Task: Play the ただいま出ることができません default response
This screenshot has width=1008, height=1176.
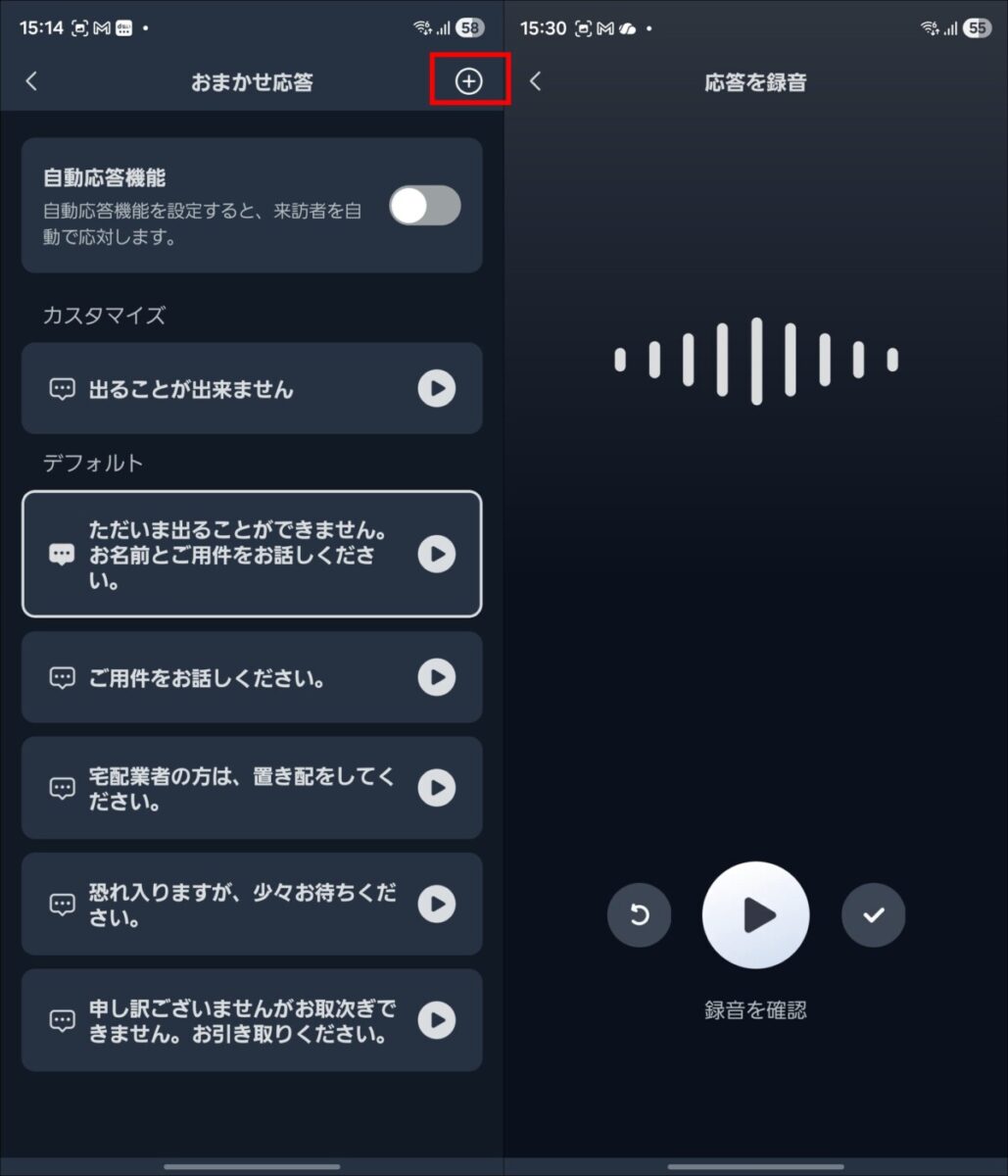Action: coord(436,554)
